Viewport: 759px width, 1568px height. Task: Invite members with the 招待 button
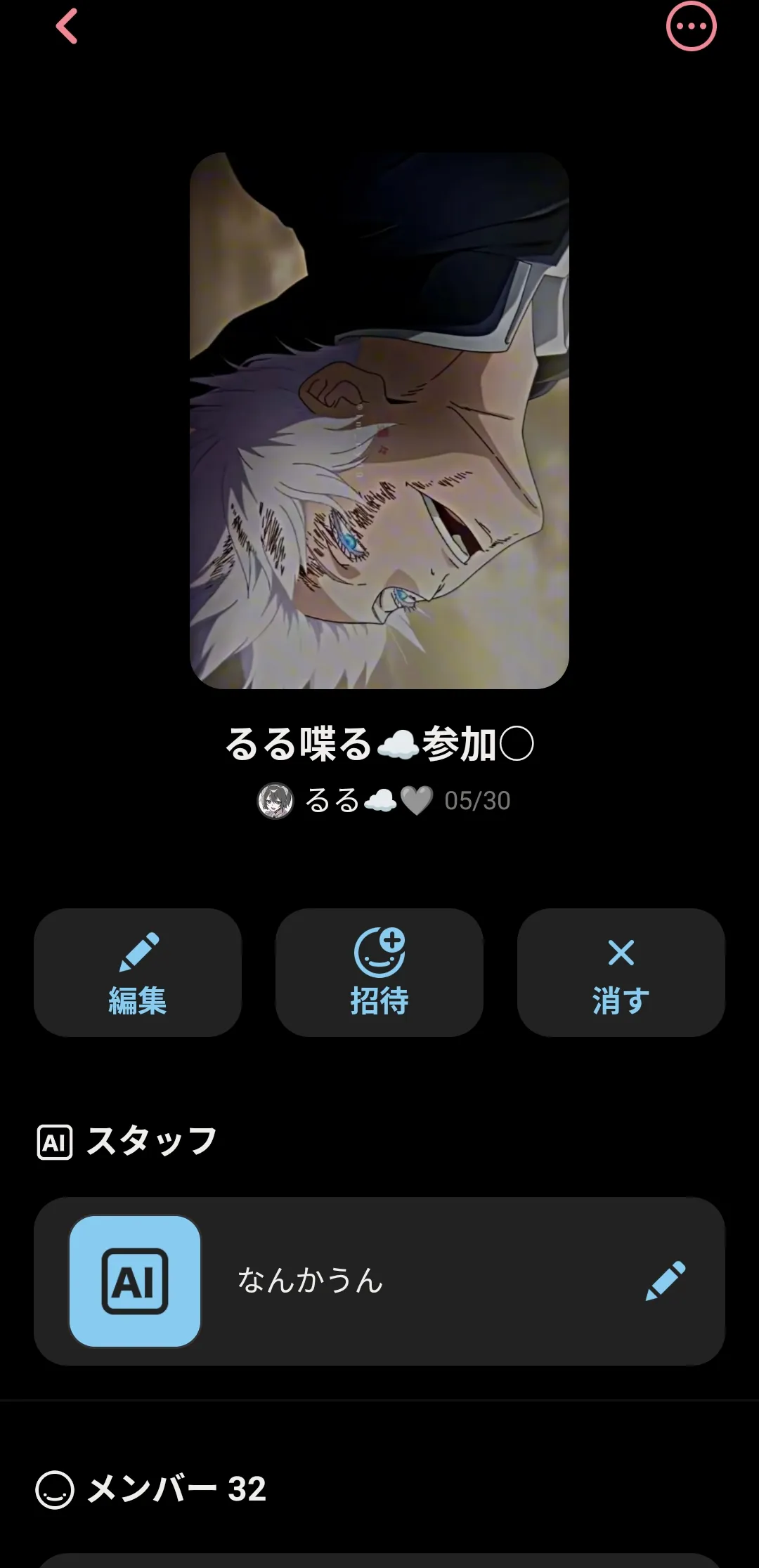pos(379,972)
